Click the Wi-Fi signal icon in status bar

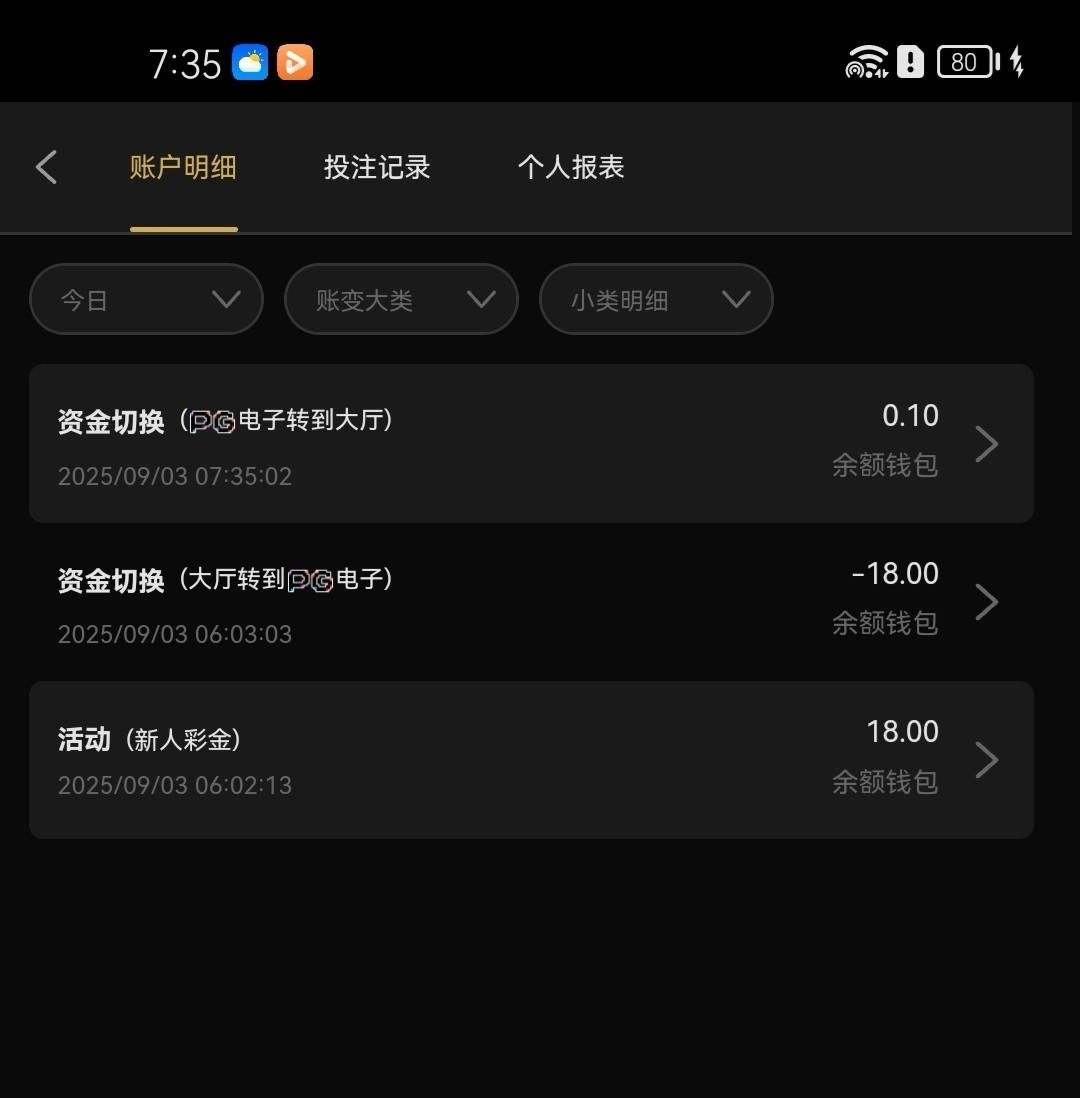pos(864,62)
